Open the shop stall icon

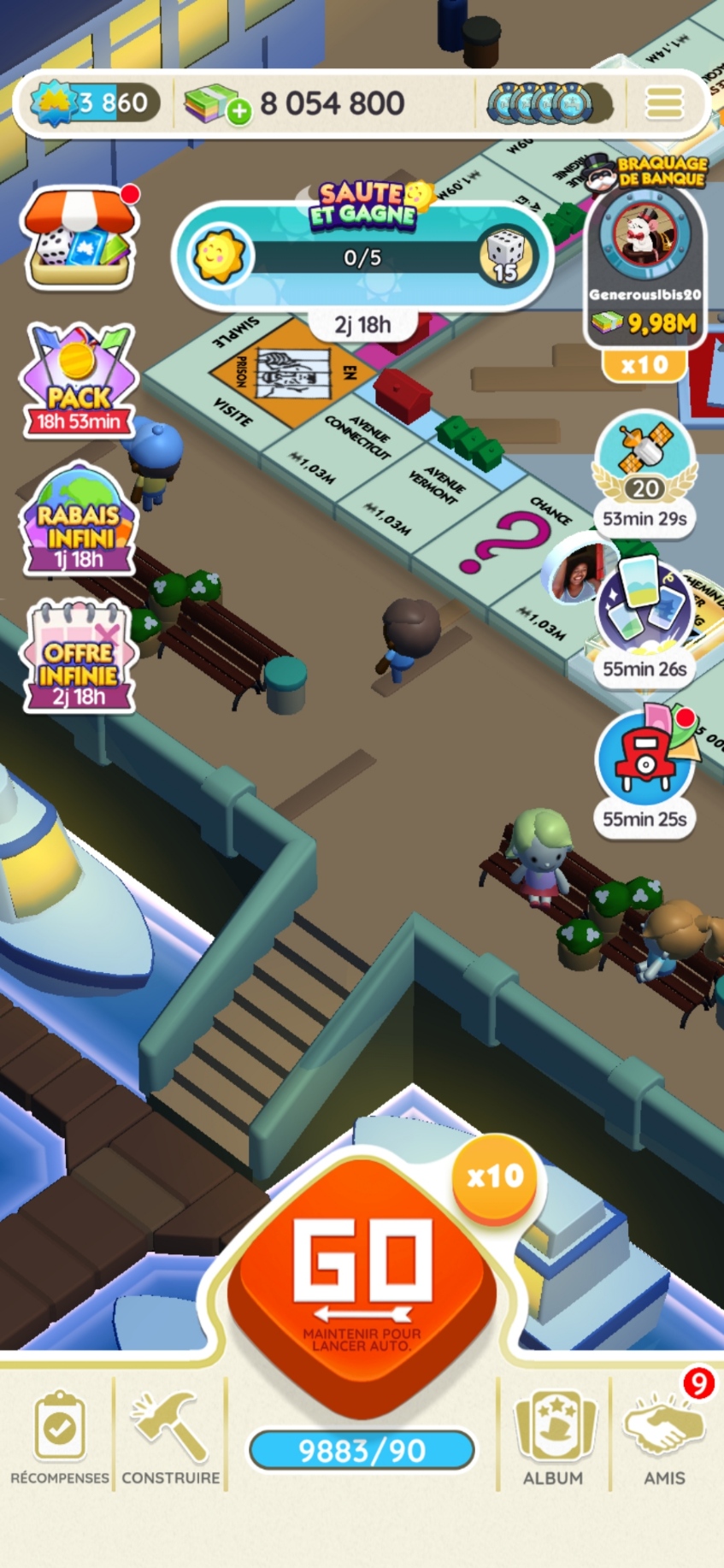79,238
